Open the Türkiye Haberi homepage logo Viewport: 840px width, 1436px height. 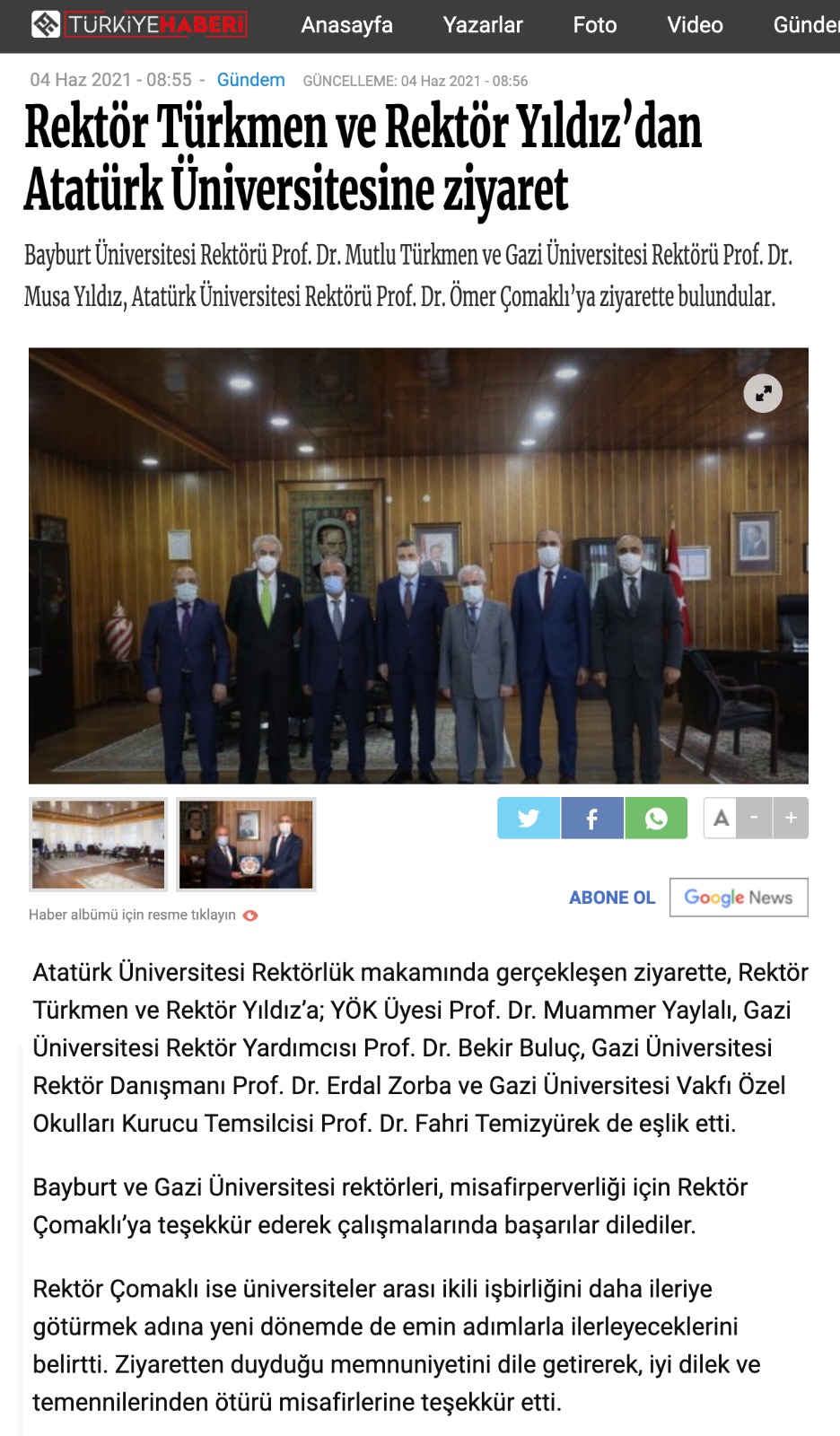coord(139,24)
